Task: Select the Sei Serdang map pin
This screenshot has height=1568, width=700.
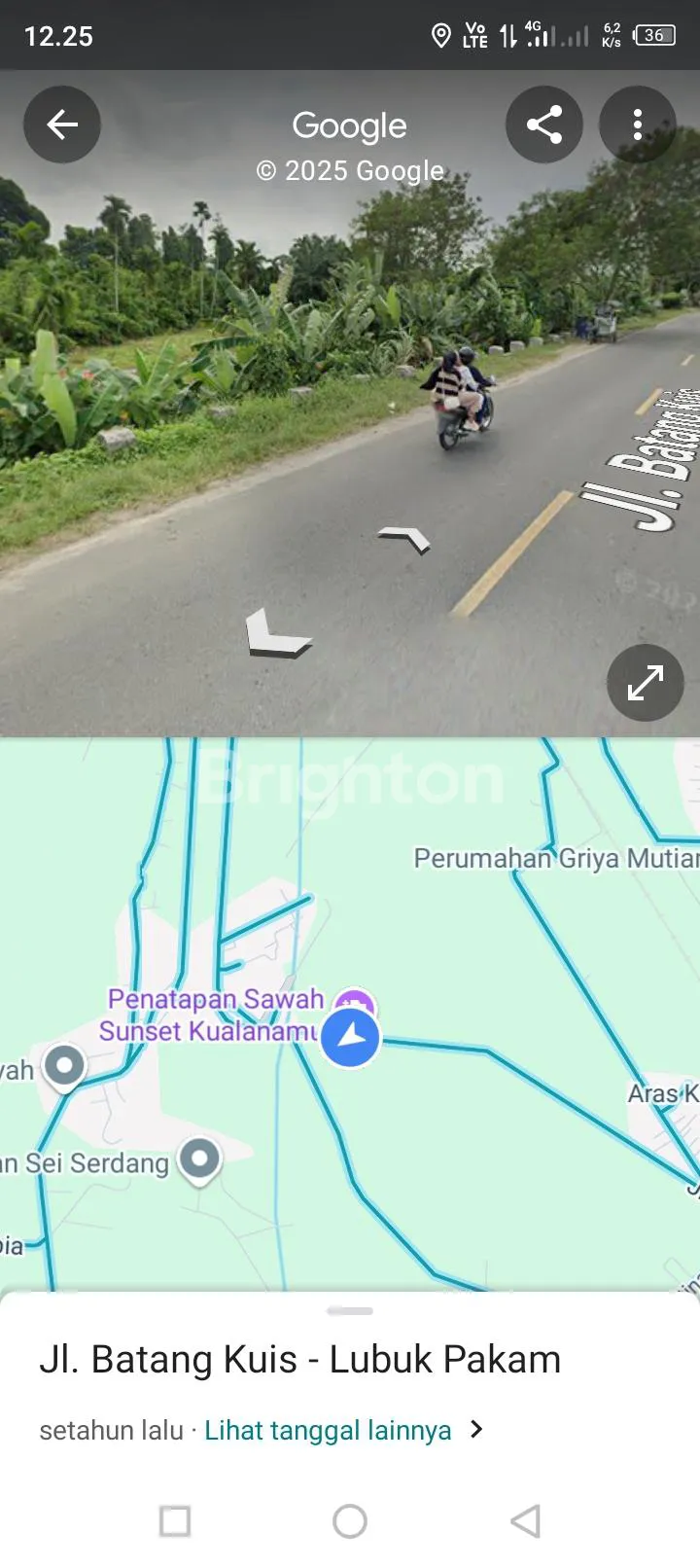Action: (200, 1159)
